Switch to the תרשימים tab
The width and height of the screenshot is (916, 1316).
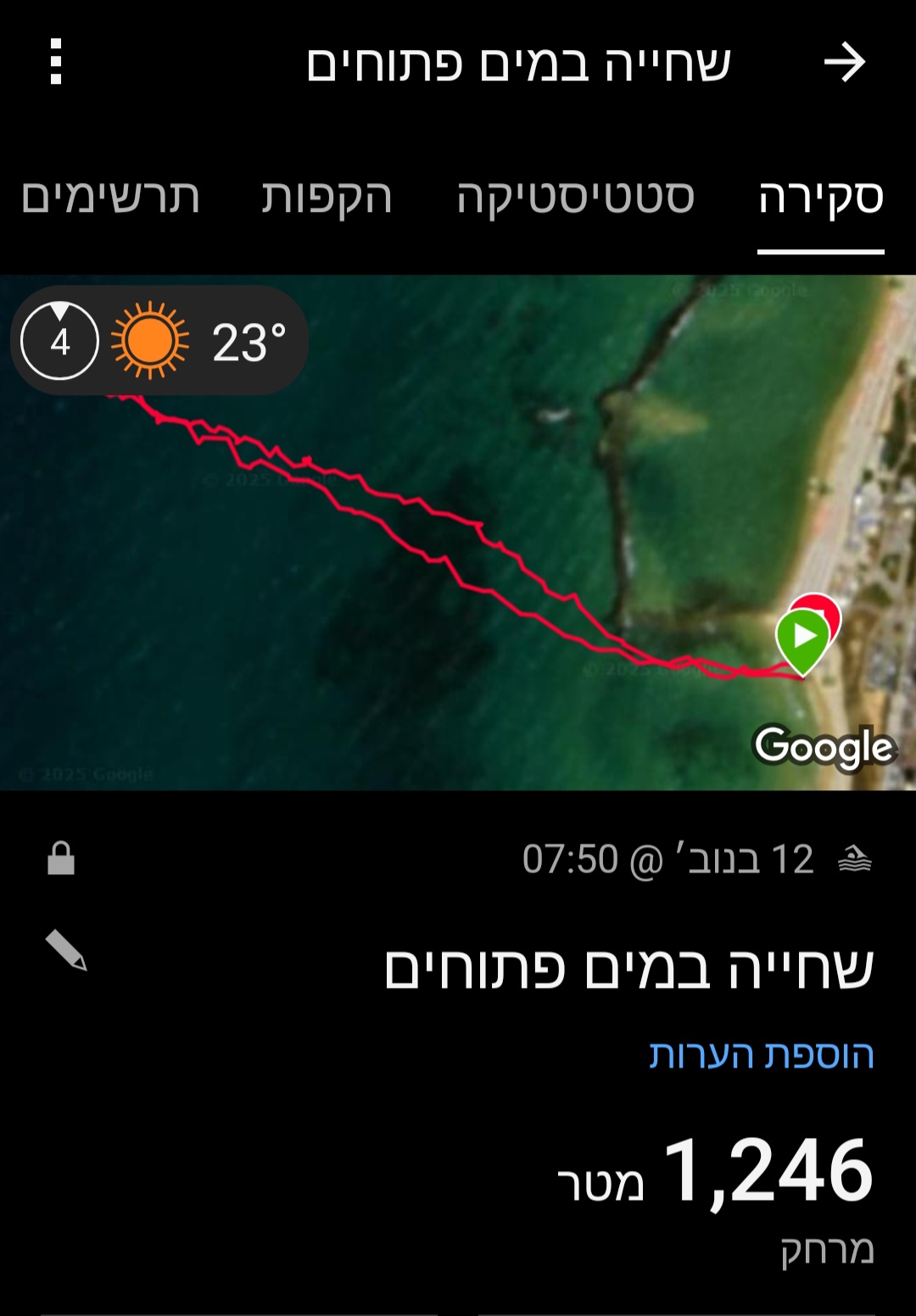110,198
